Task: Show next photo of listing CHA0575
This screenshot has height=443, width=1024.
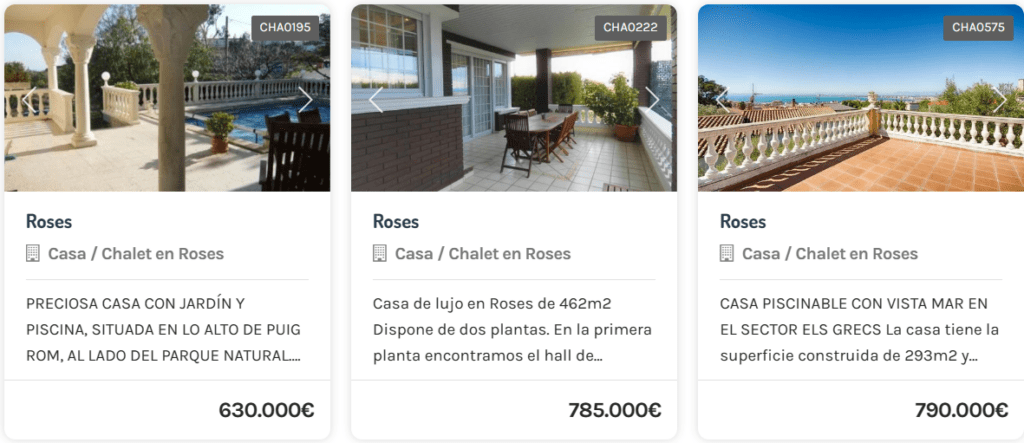Action: coord(998,99)
